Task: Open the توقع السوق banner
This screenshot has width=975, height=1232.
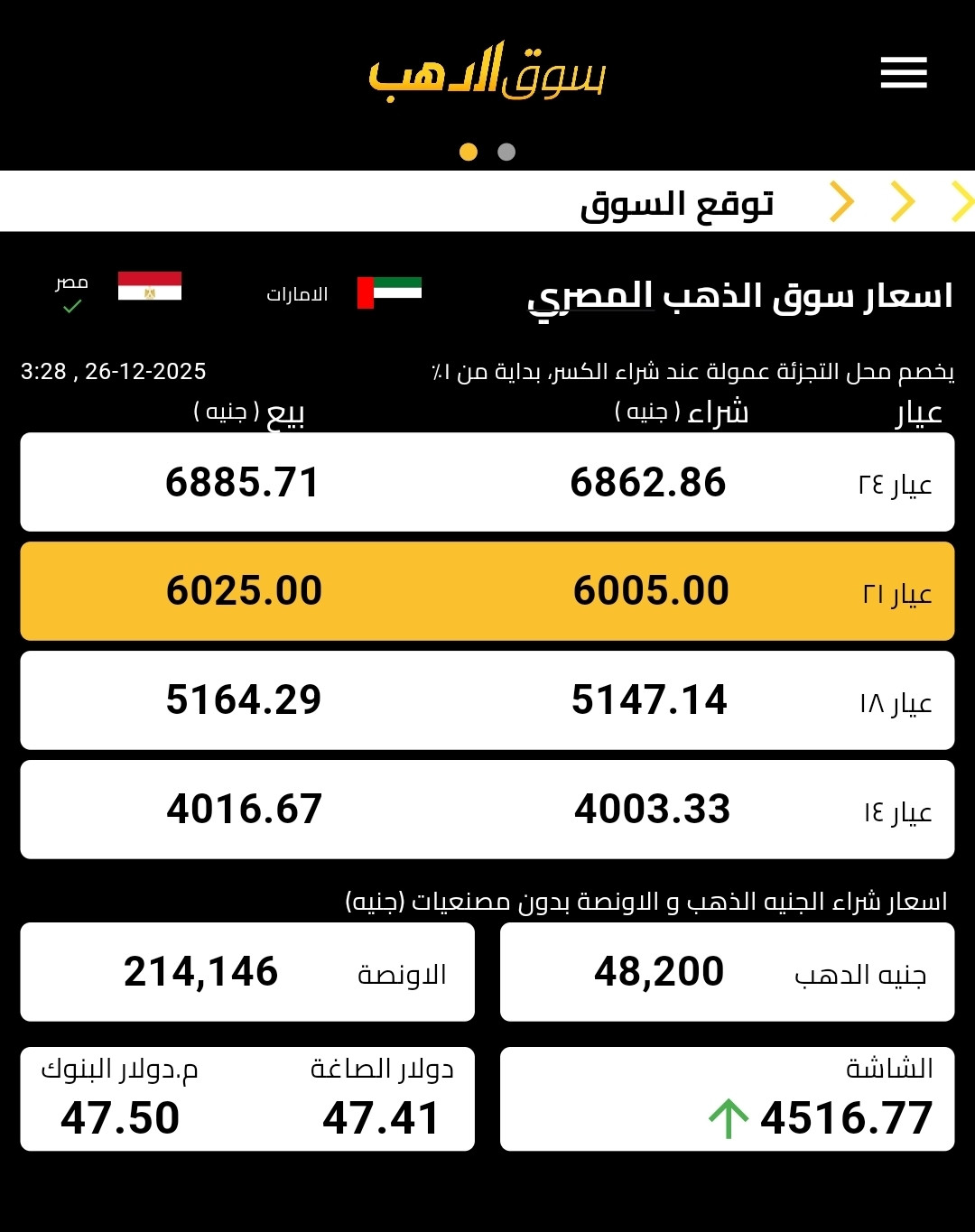Action: coord(677,203)
